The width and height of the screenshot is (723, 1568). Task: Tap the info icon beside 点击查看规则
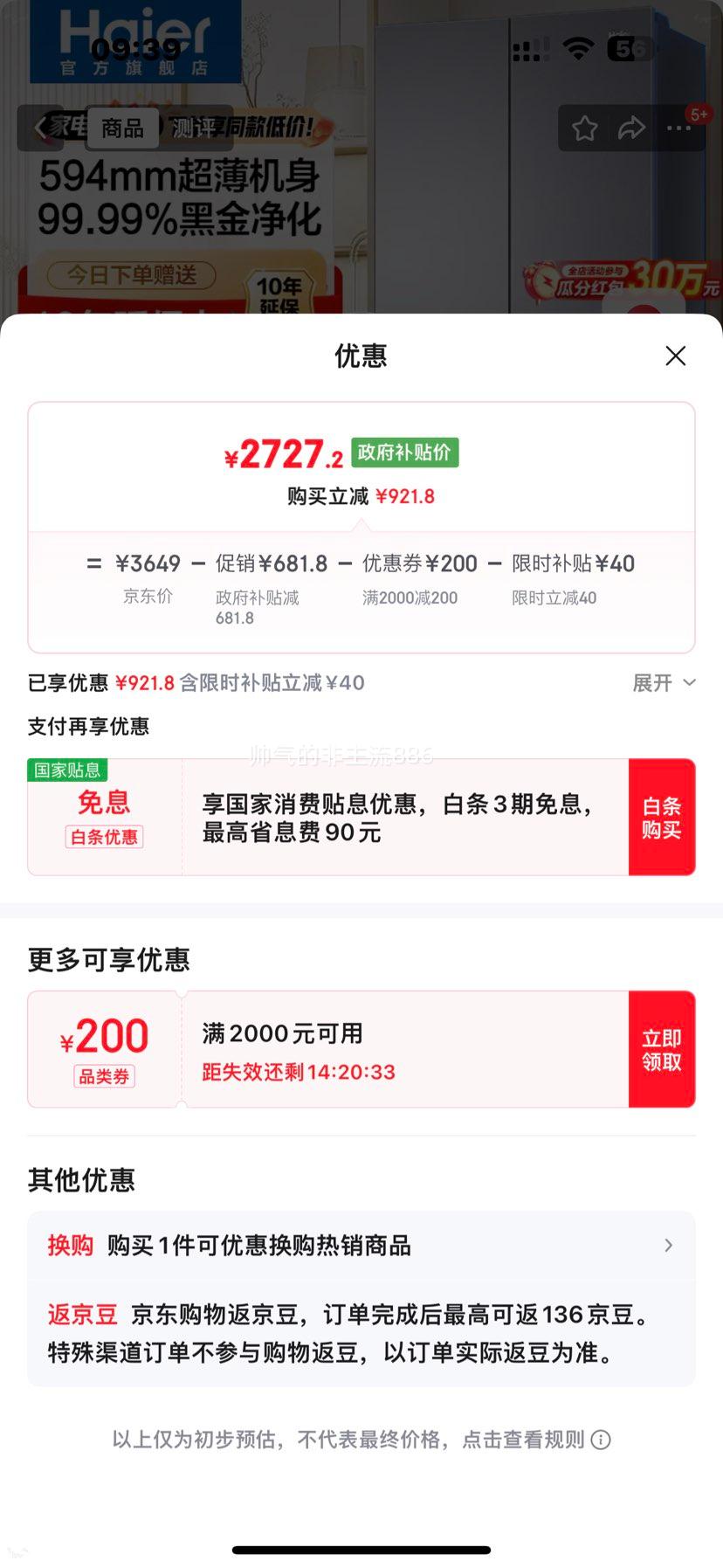tap(601, 1440)
